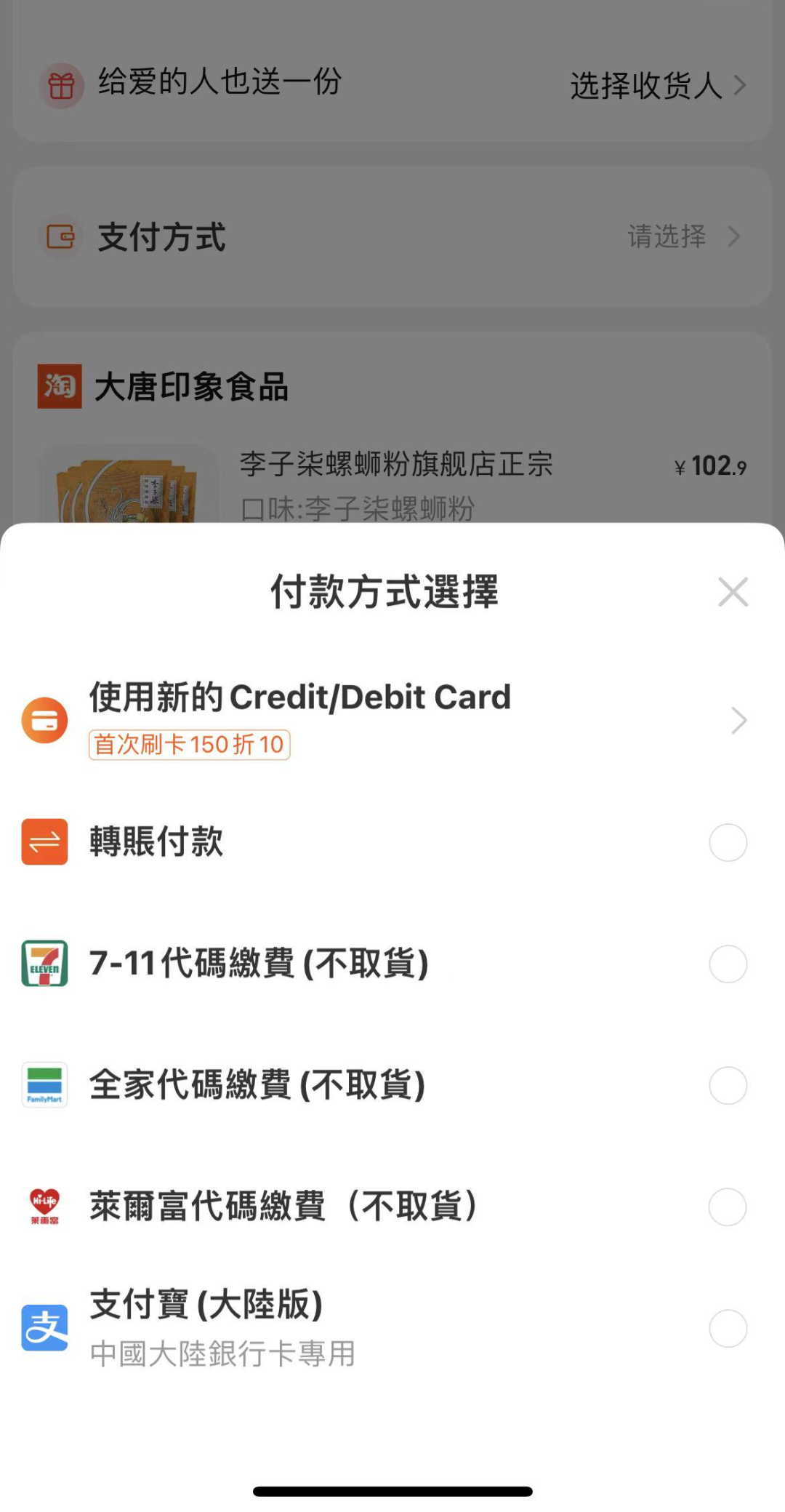Select 全家代碼繳費 payment option
The width and height of the screenshot is (785, 1512).
[x=728, y=1086]
